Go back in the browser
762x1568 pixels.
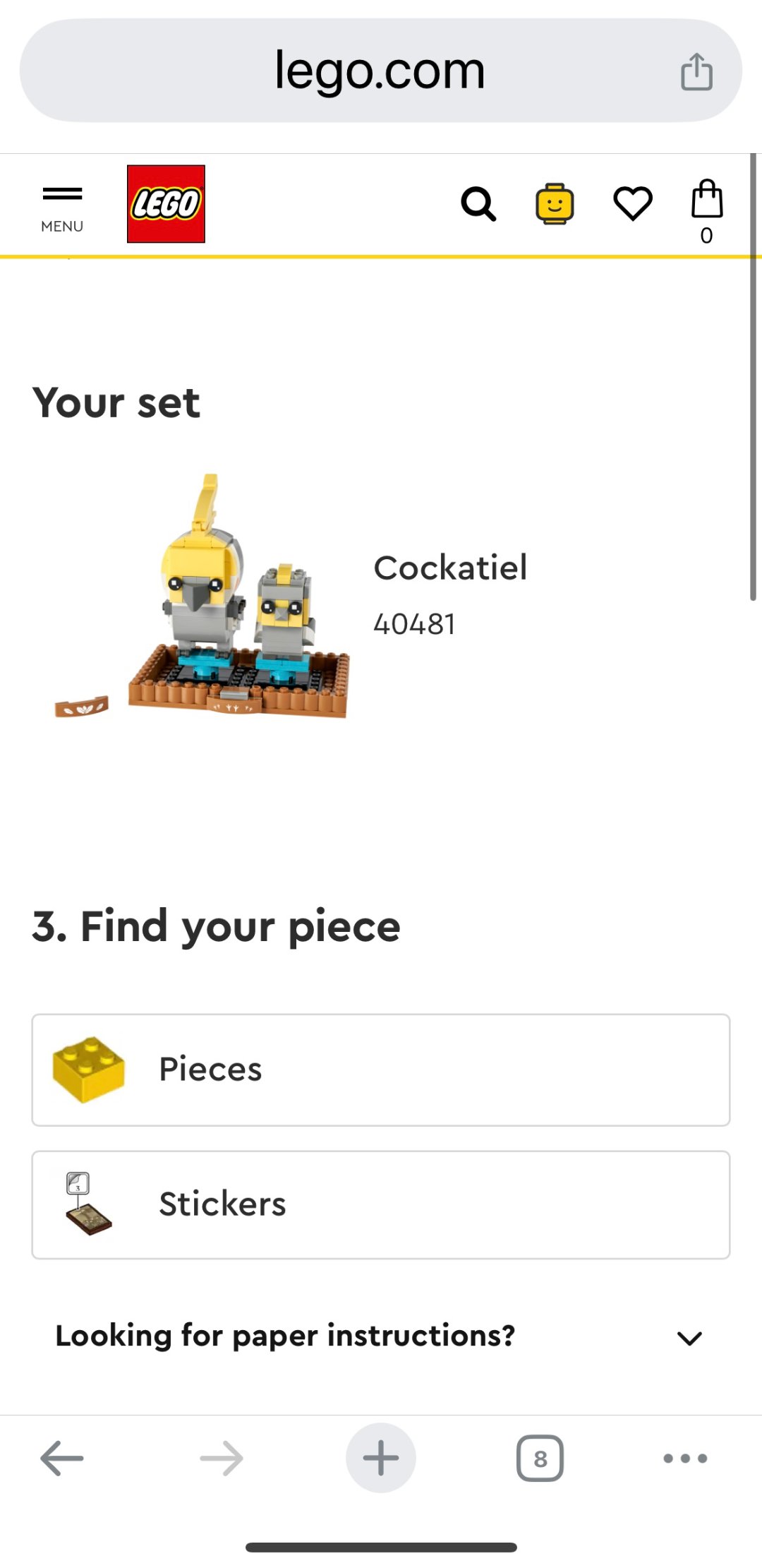[62, 1458]
